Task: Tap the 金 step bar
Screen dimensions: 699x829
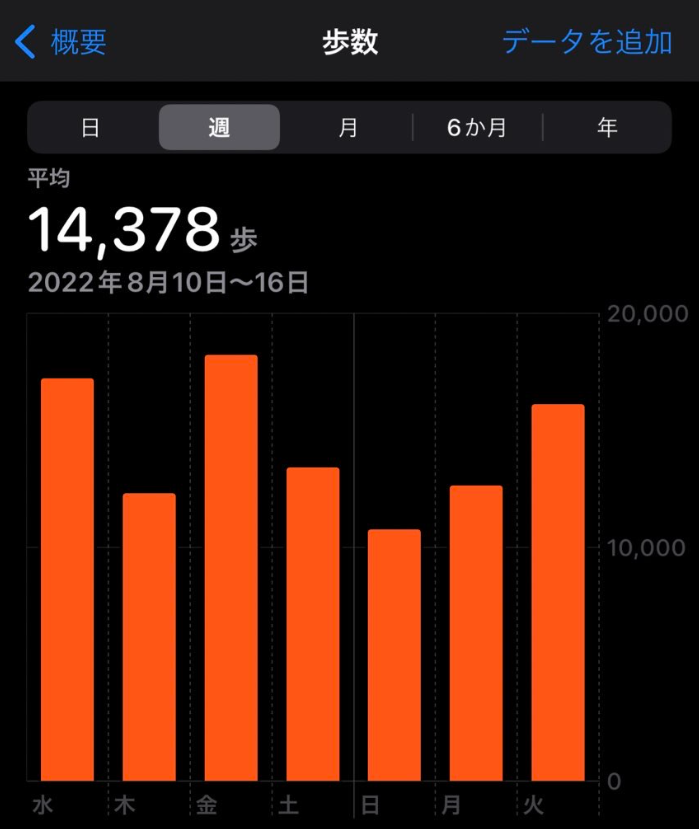Action: 231,568
